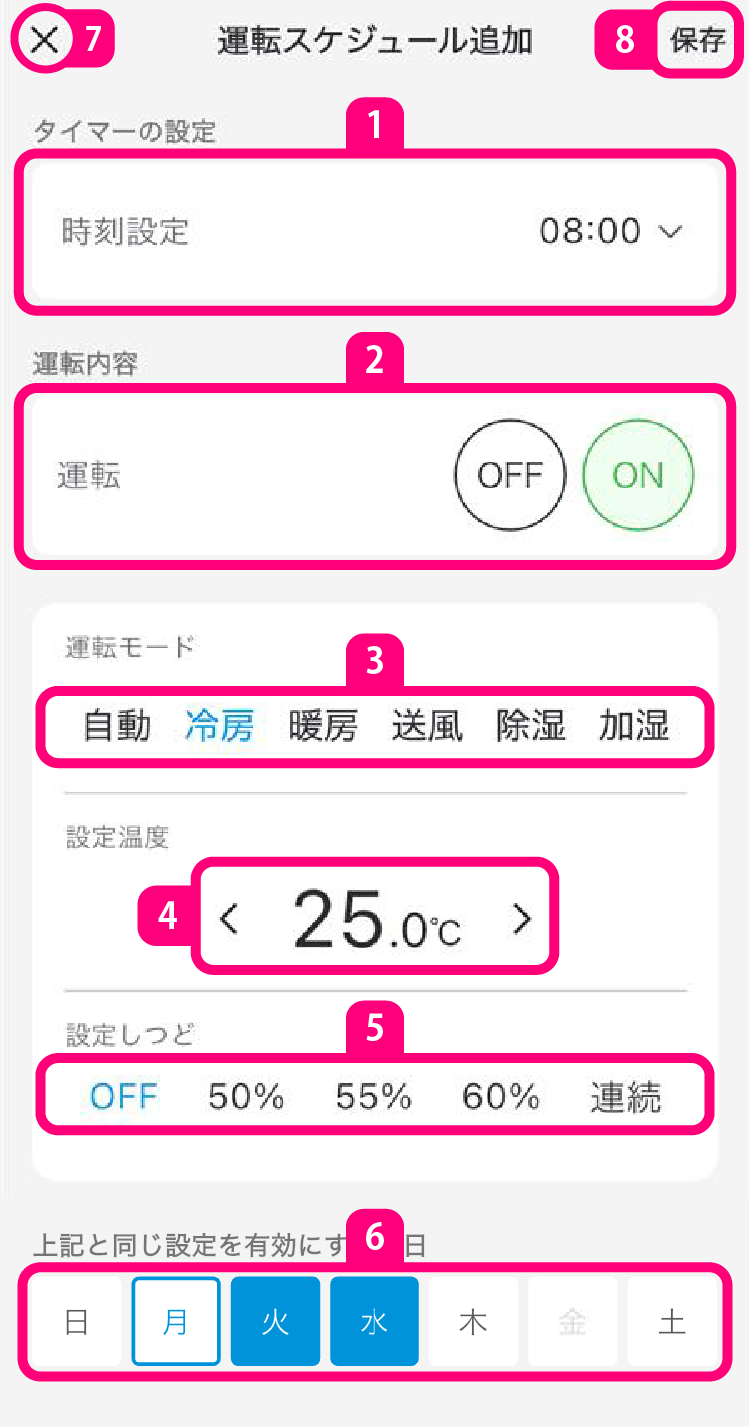Raise the 設定温度 with right arrow
750x1427 pixels.
tap(521, 918)
